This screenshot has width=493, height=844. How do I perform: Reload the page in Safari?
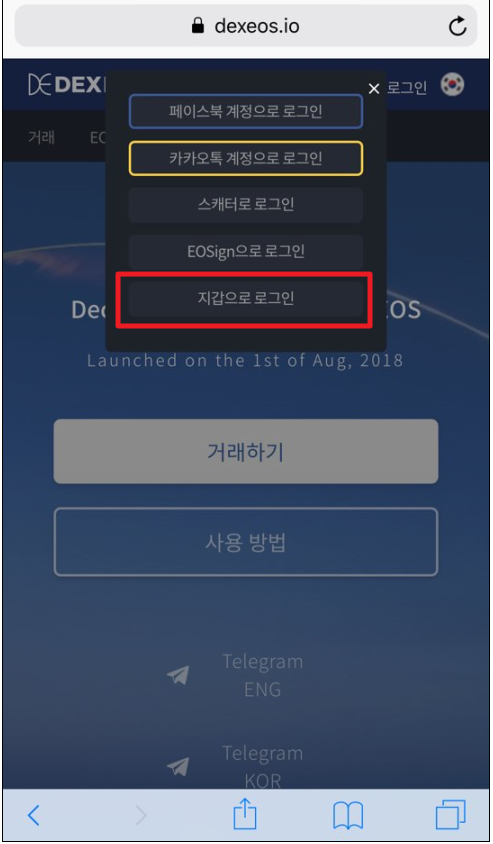[x=457, y=25]
